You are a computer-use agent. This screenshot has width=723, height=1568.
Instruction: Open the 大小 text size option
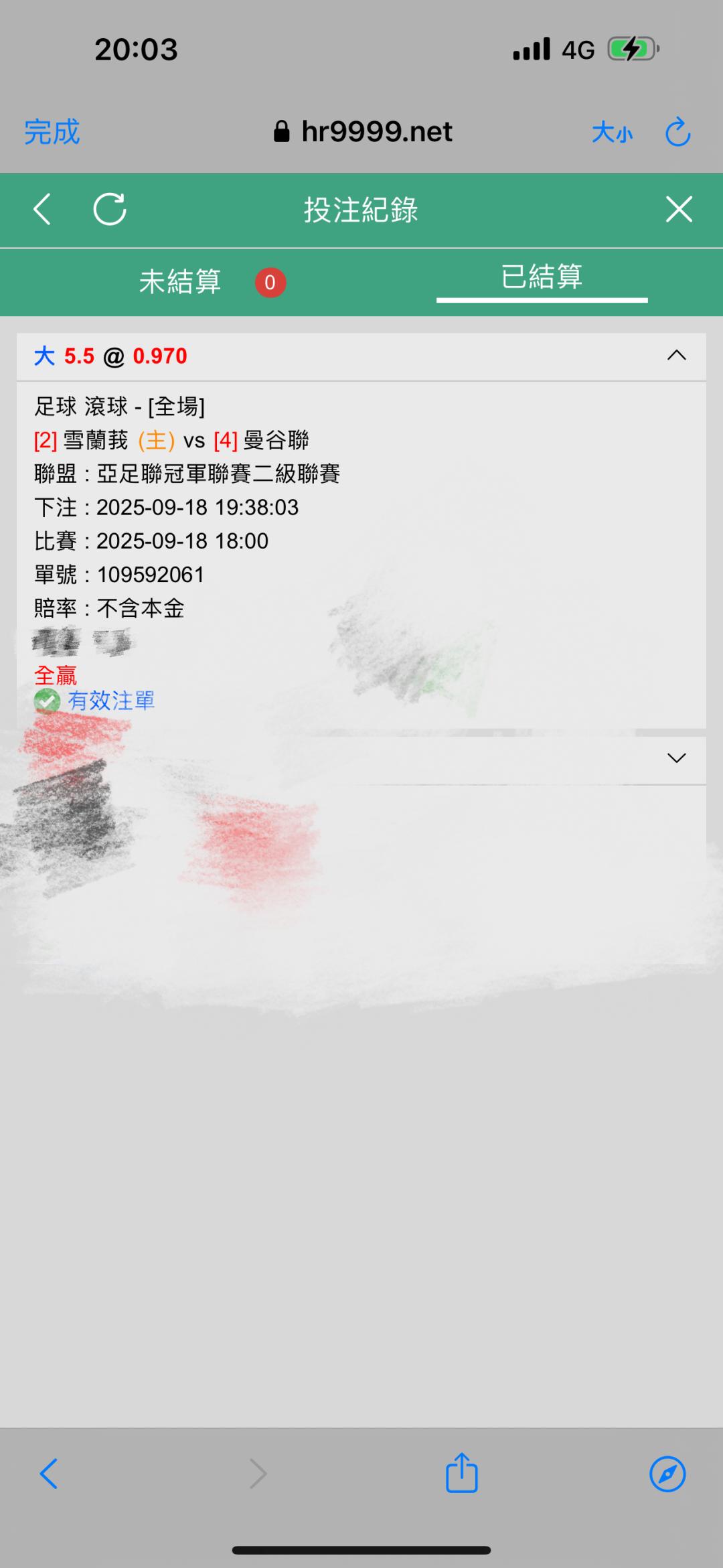coord(612,133)
